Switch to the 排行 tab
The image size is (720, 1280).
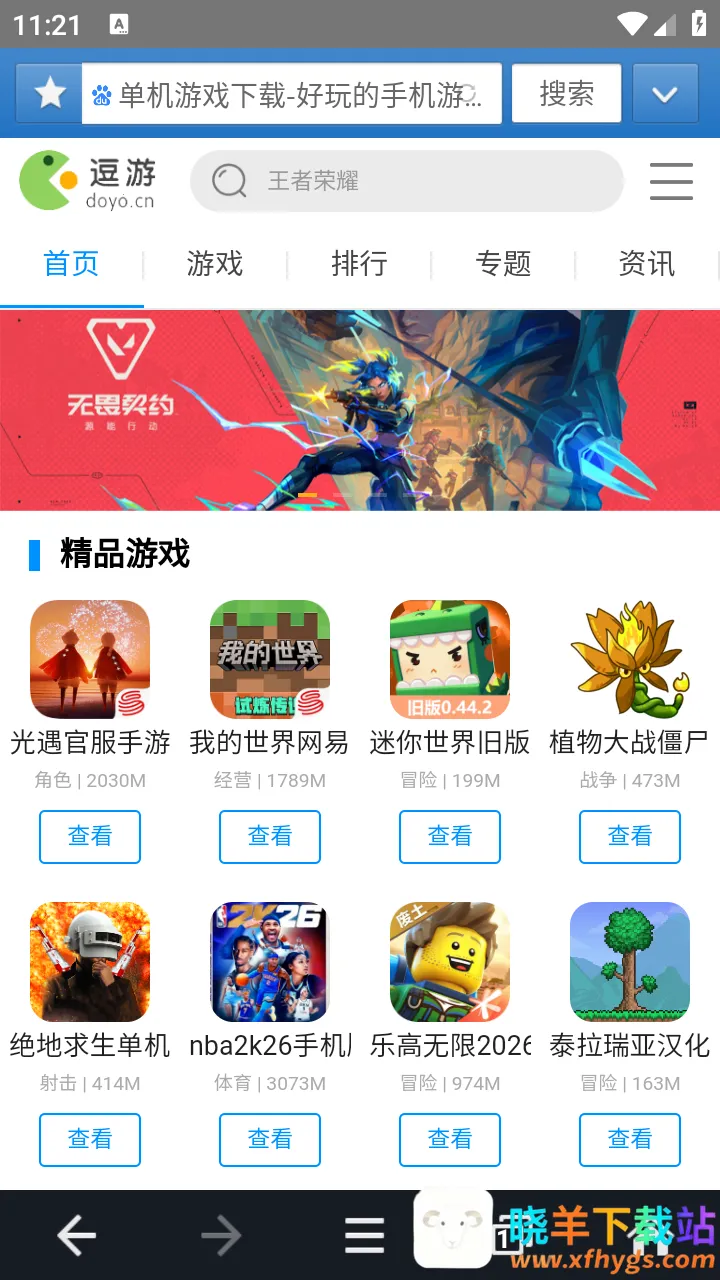(x=359, y=264)
